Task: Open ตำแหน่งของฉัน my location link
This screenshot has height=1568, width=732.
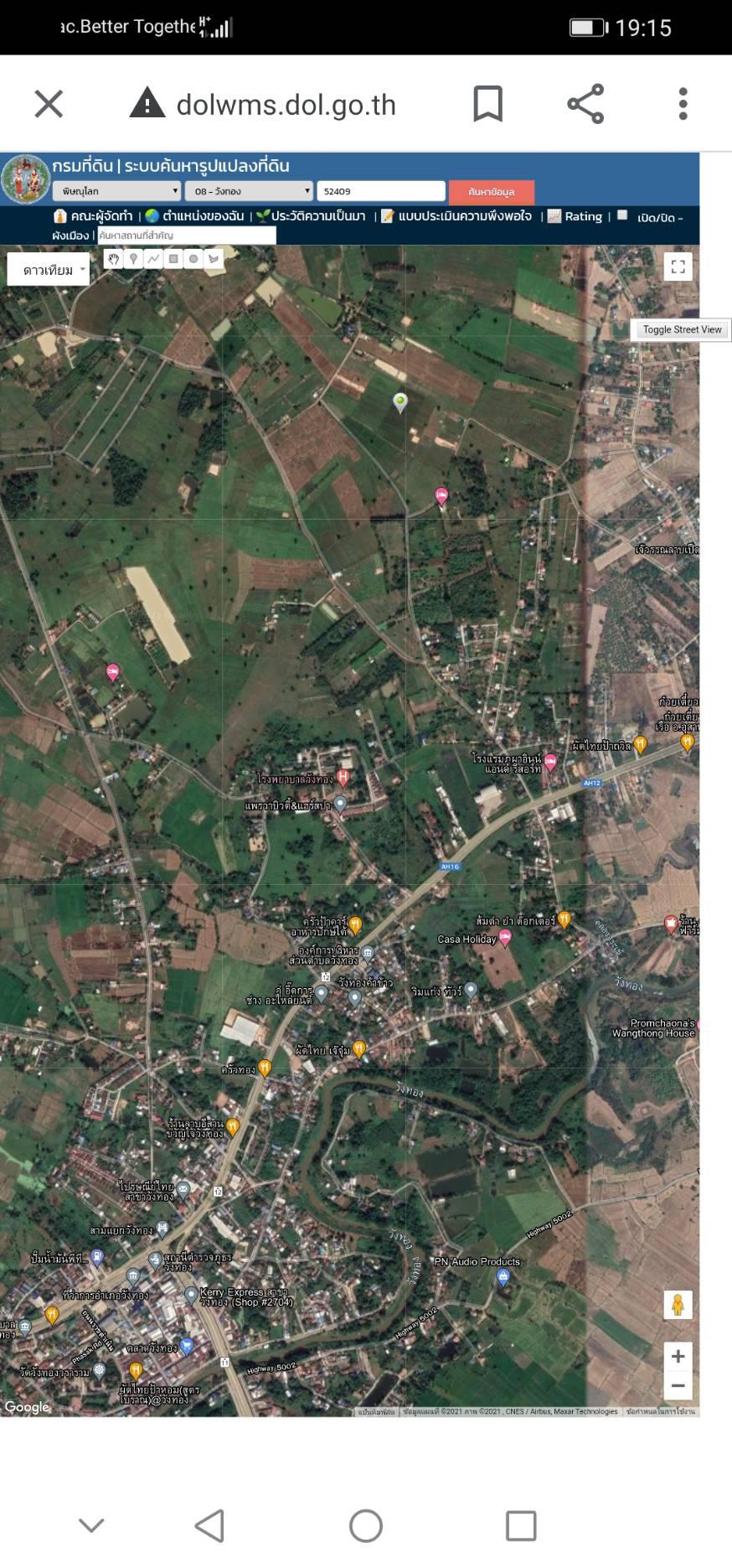Action: (x=195, y=216)
